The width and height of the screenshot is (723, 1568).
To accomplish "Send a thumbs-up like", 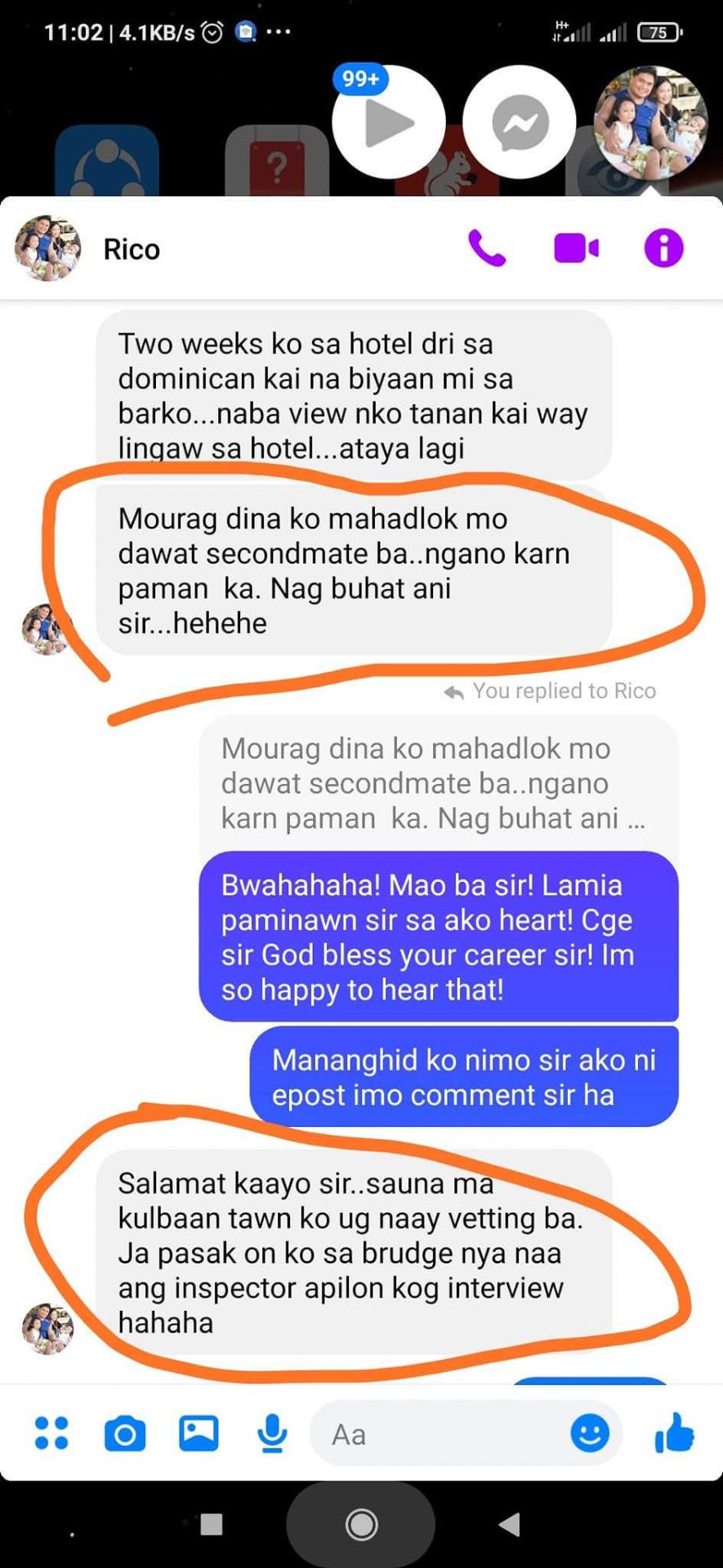I will click(674, 1433).
